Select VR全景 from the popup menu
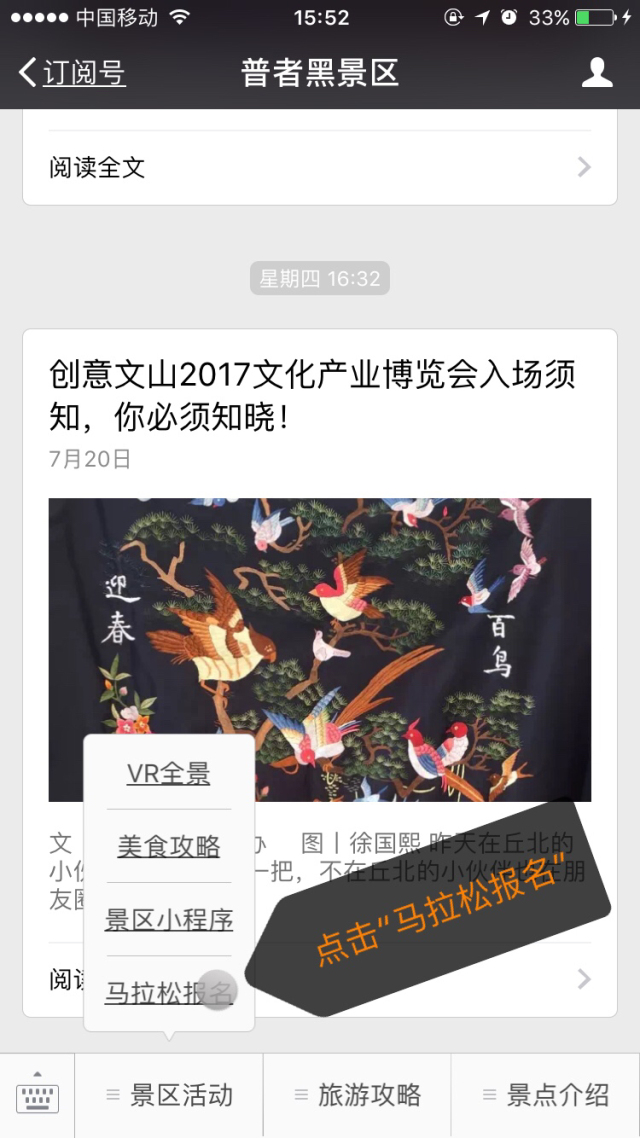Screen dimensions: 640x1138 point(169,774)
